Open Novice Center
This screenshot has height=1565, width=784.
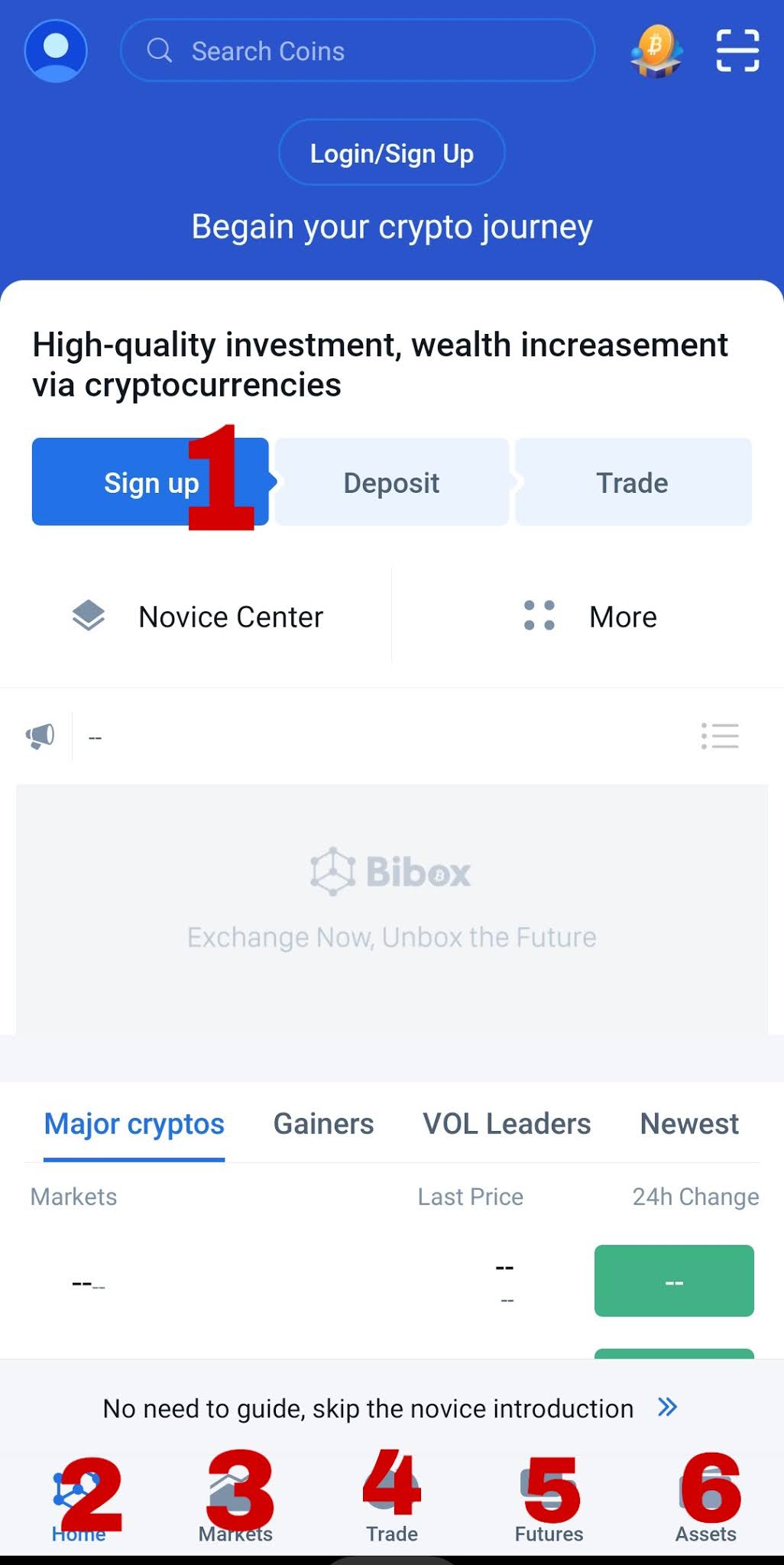[197, 617]
